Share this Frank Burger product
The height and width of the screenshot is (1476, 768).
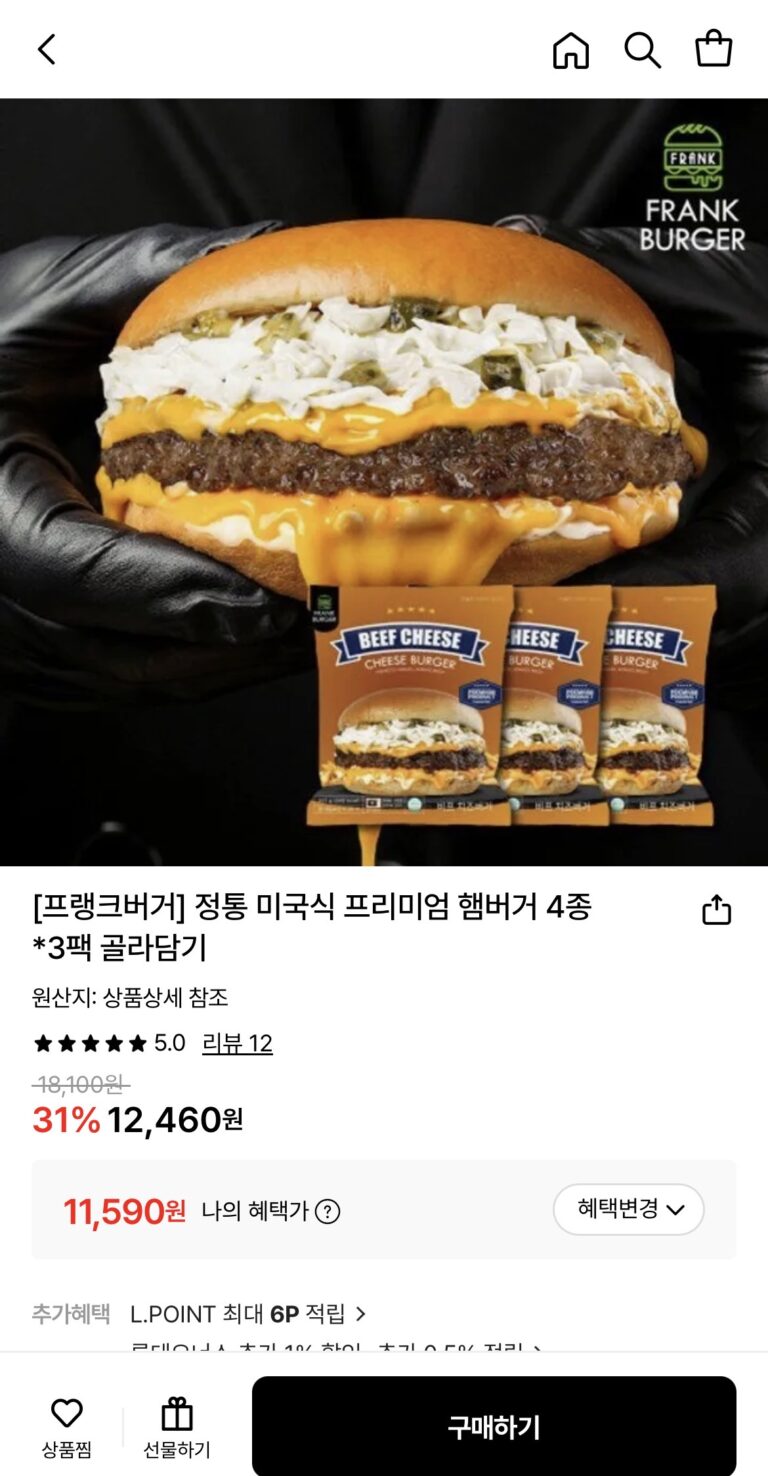[716, 910]
